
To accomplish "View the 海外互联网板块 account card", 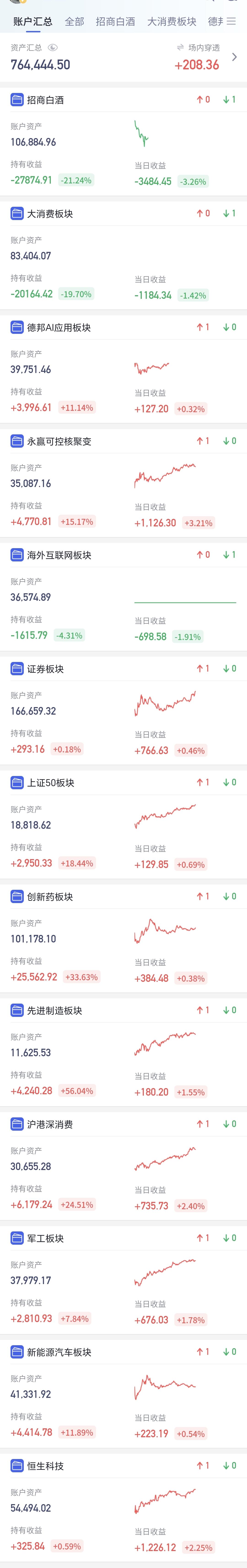I will (x=123, y=598).
